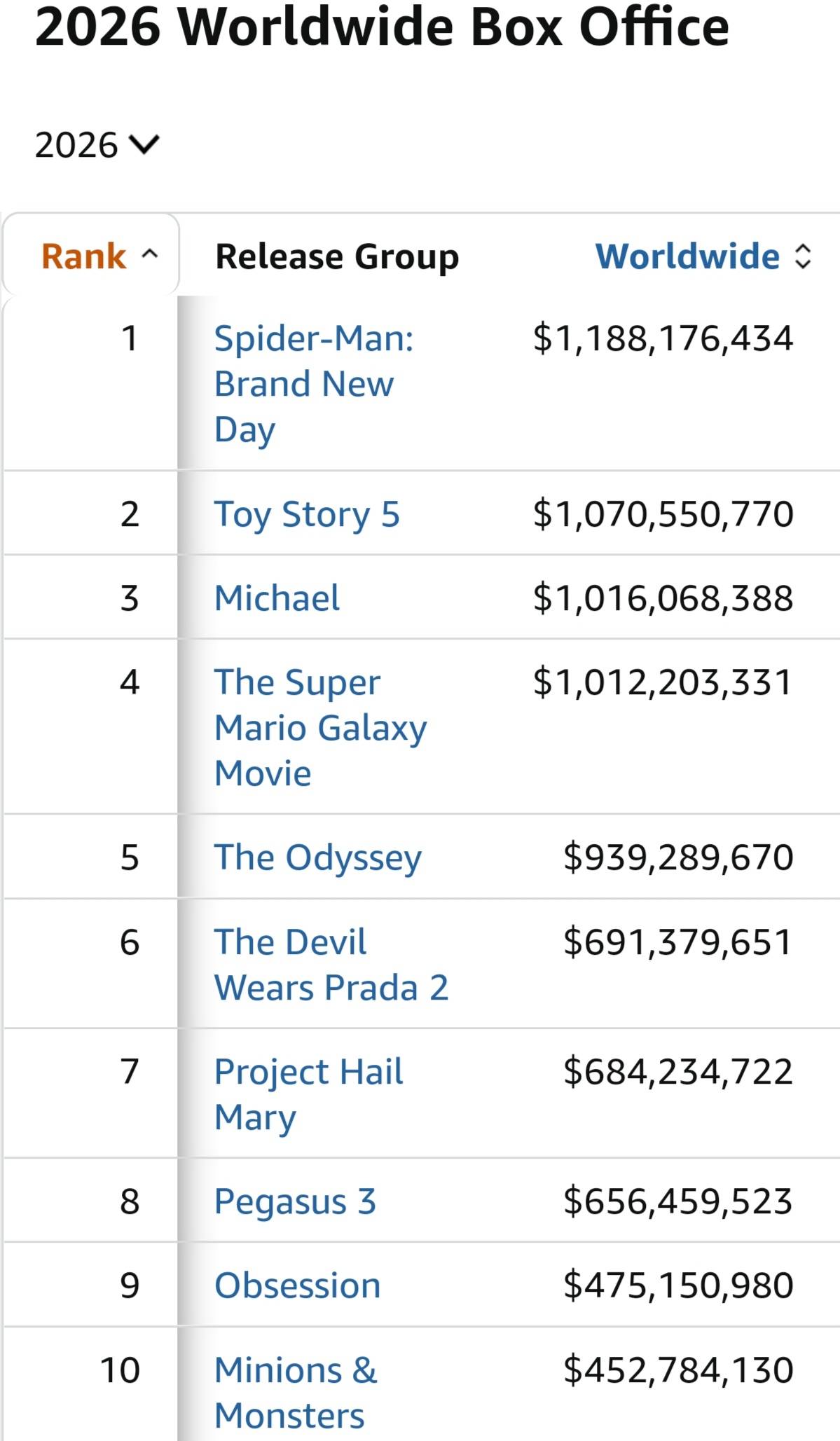Open The Super Mario Galaxy Movie

(x=320, y=727)
